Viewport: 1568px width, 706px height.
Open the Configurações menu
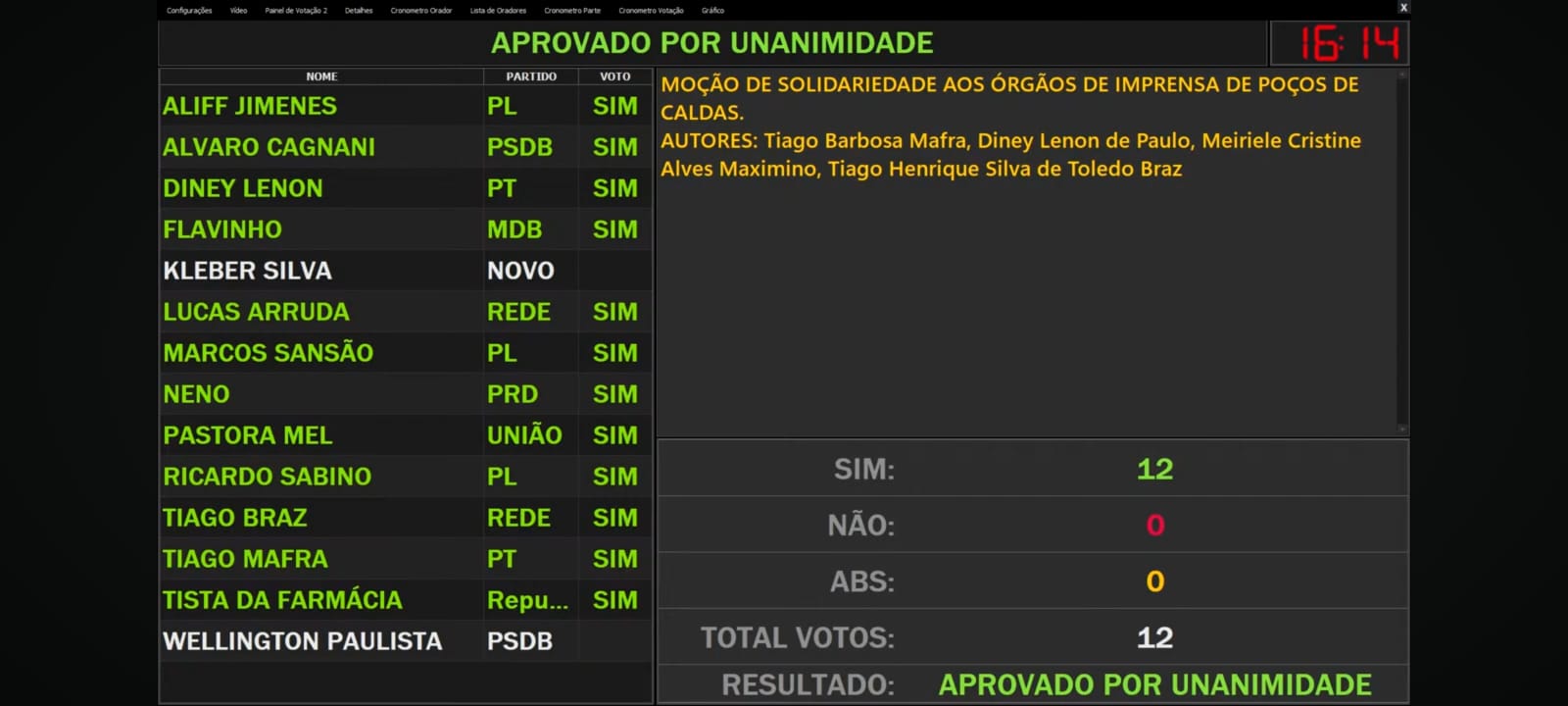coord(189,11)
